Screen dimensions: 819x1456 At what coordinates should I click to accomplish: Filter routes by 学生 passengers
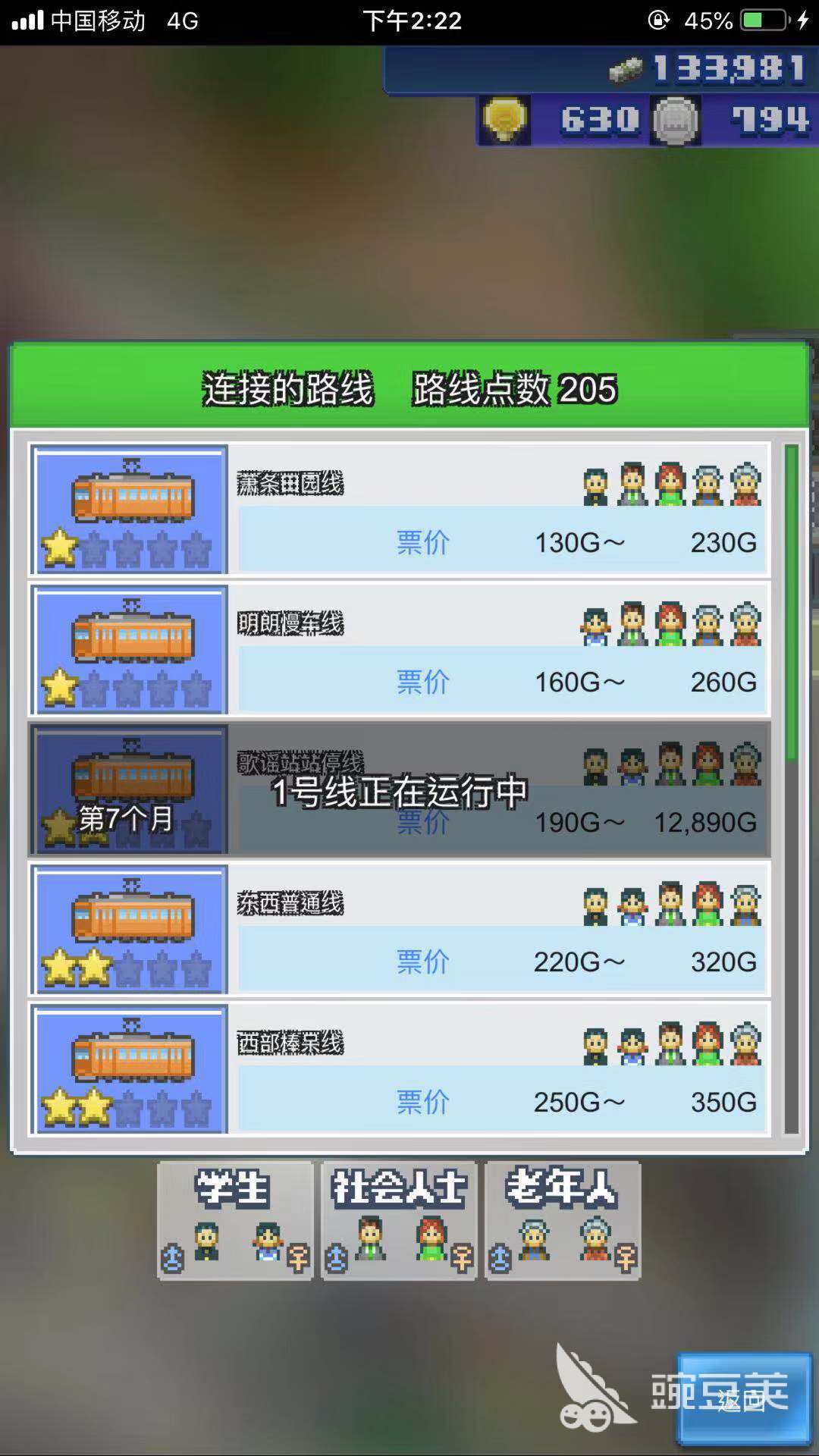(x=235, y=1220)
